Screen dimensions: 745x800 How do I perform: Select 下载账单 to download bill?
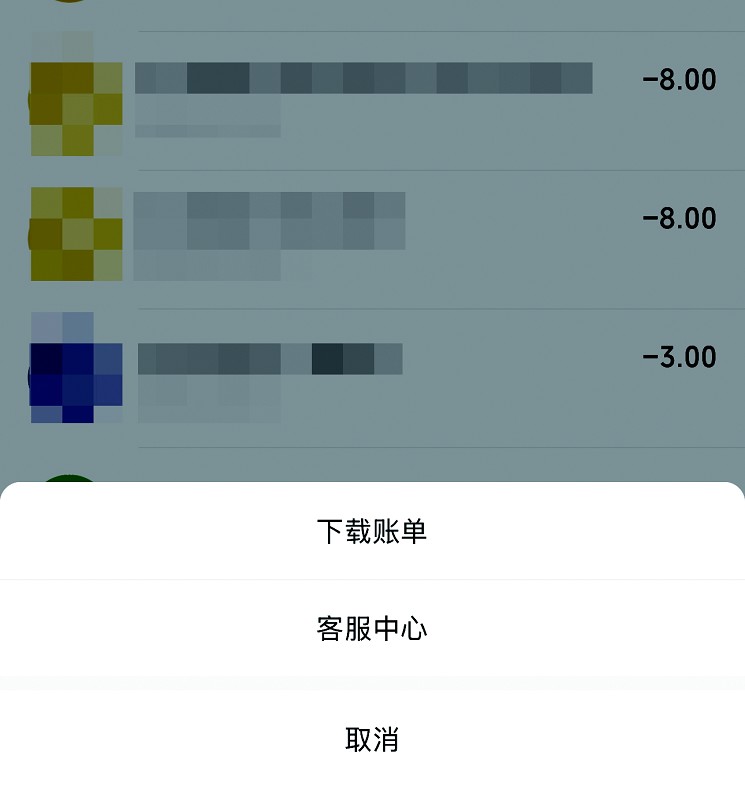(x=372, y=531)
